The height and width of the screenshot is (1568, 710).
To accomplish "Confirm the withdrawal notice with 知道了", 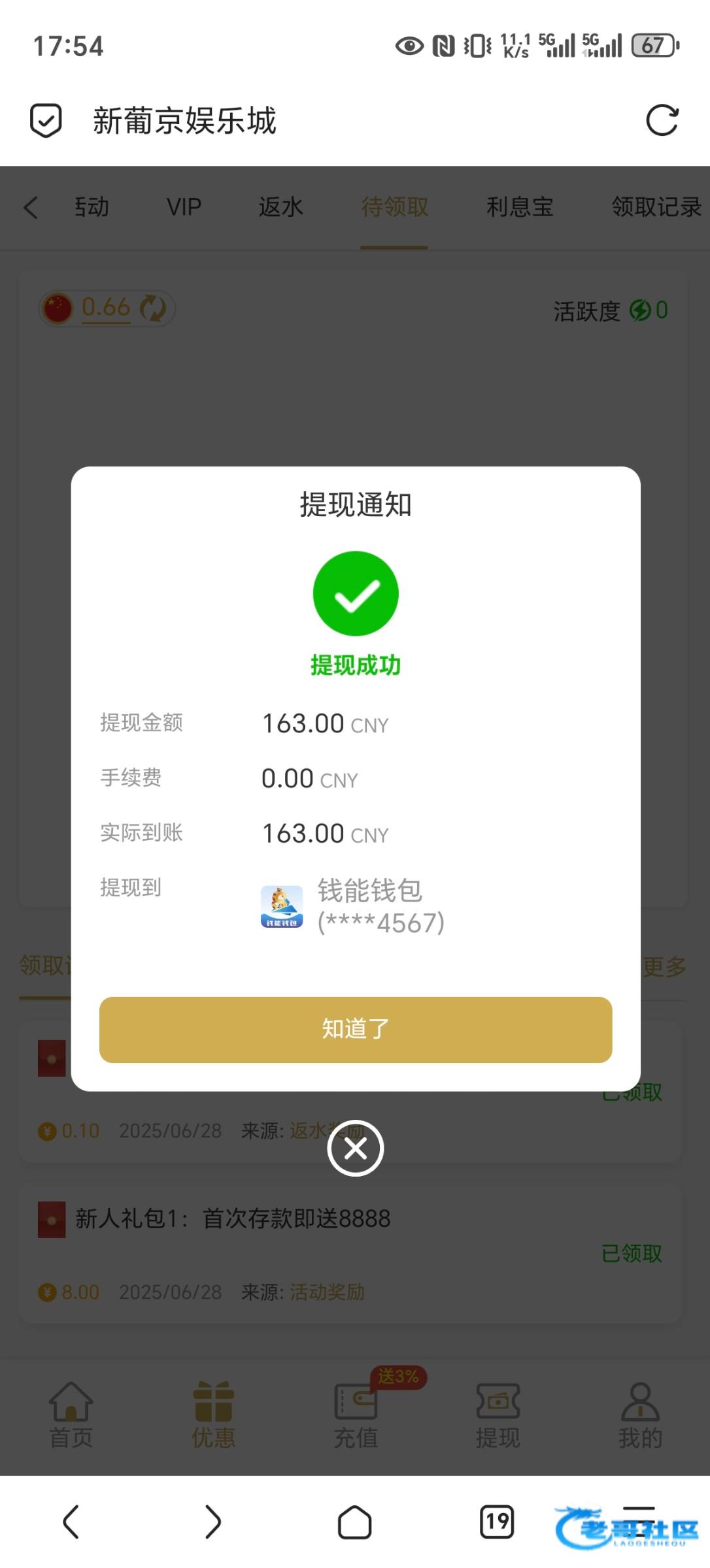I will click(355, 1029).
